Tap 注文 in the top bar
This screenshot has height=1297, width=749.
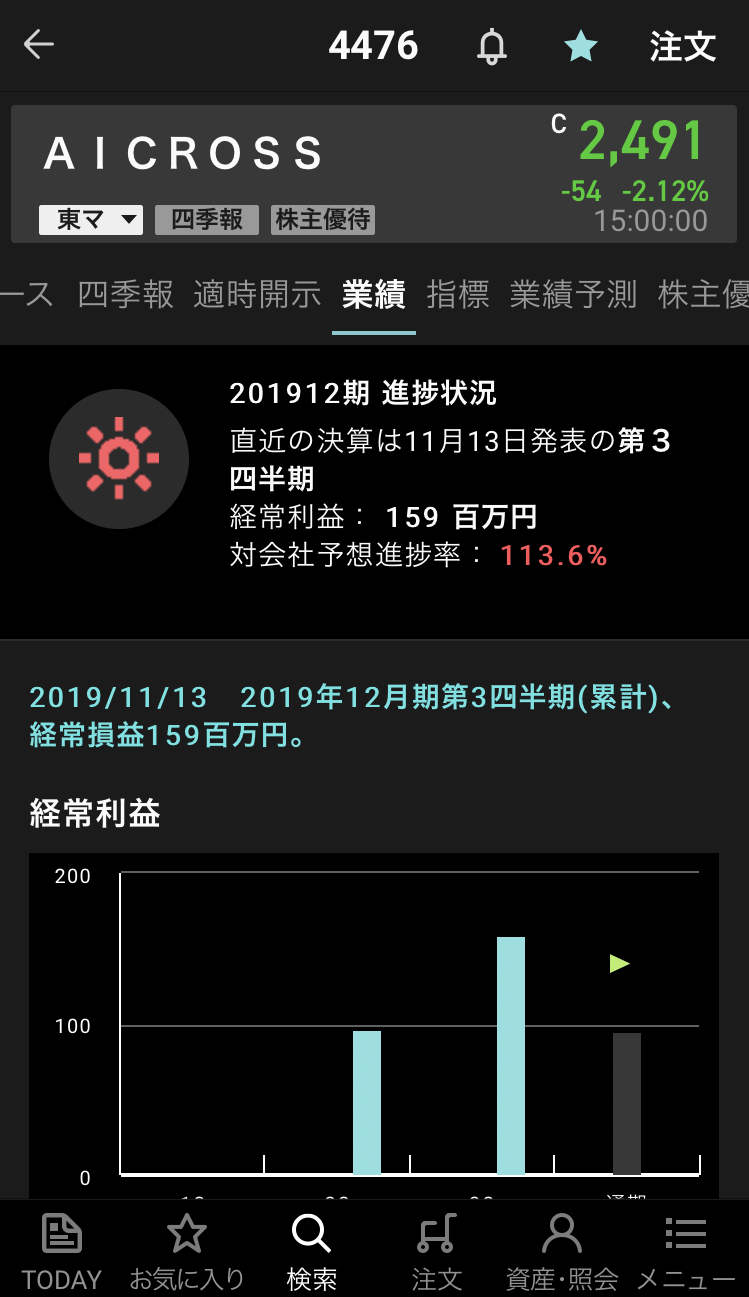(683, 46)
